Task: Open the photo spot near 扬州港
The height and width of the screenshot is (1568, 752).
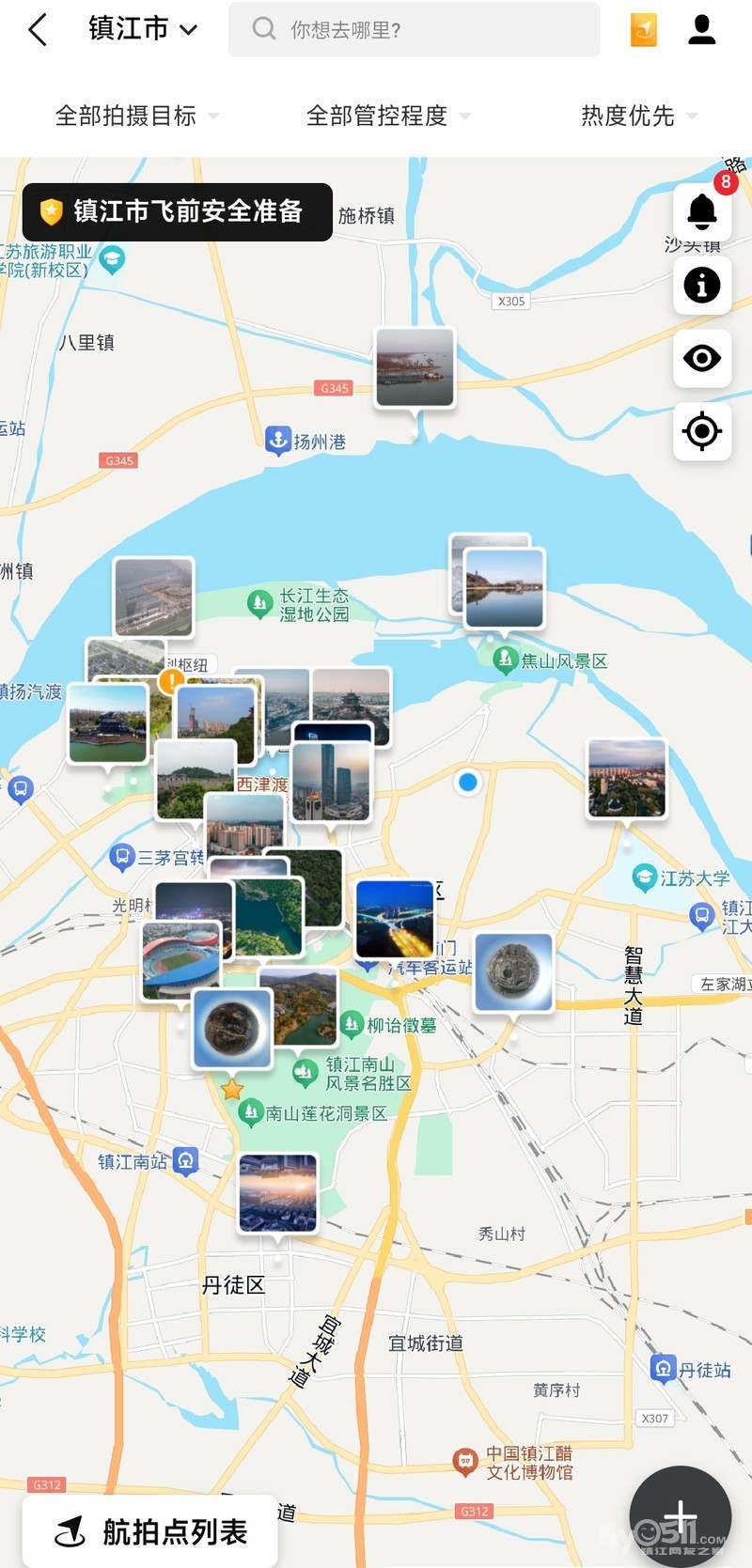Action: point(415,367)
